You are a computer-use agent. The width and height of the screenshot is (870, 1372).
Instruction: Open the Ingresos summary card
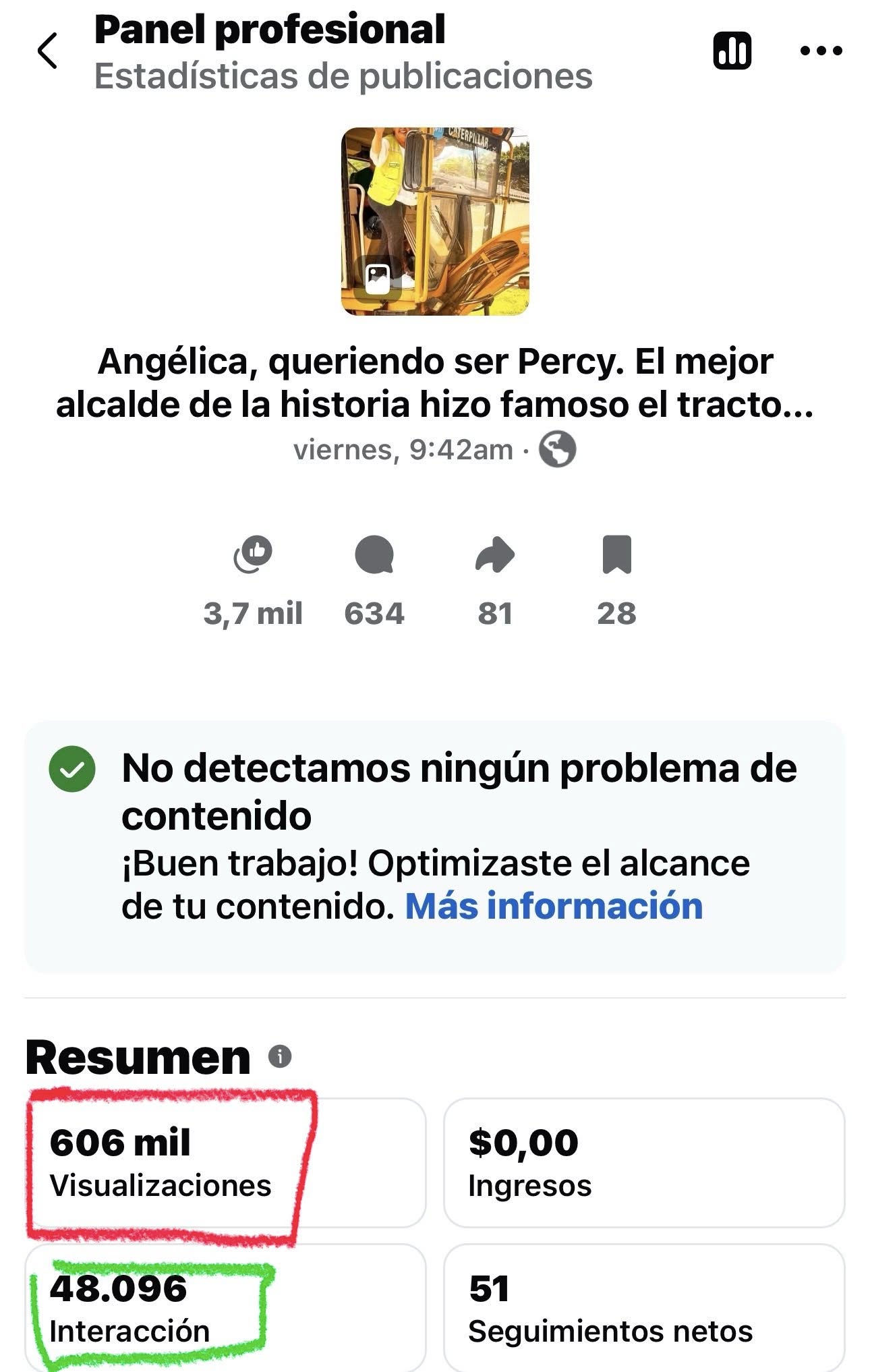click(643, 1163)
